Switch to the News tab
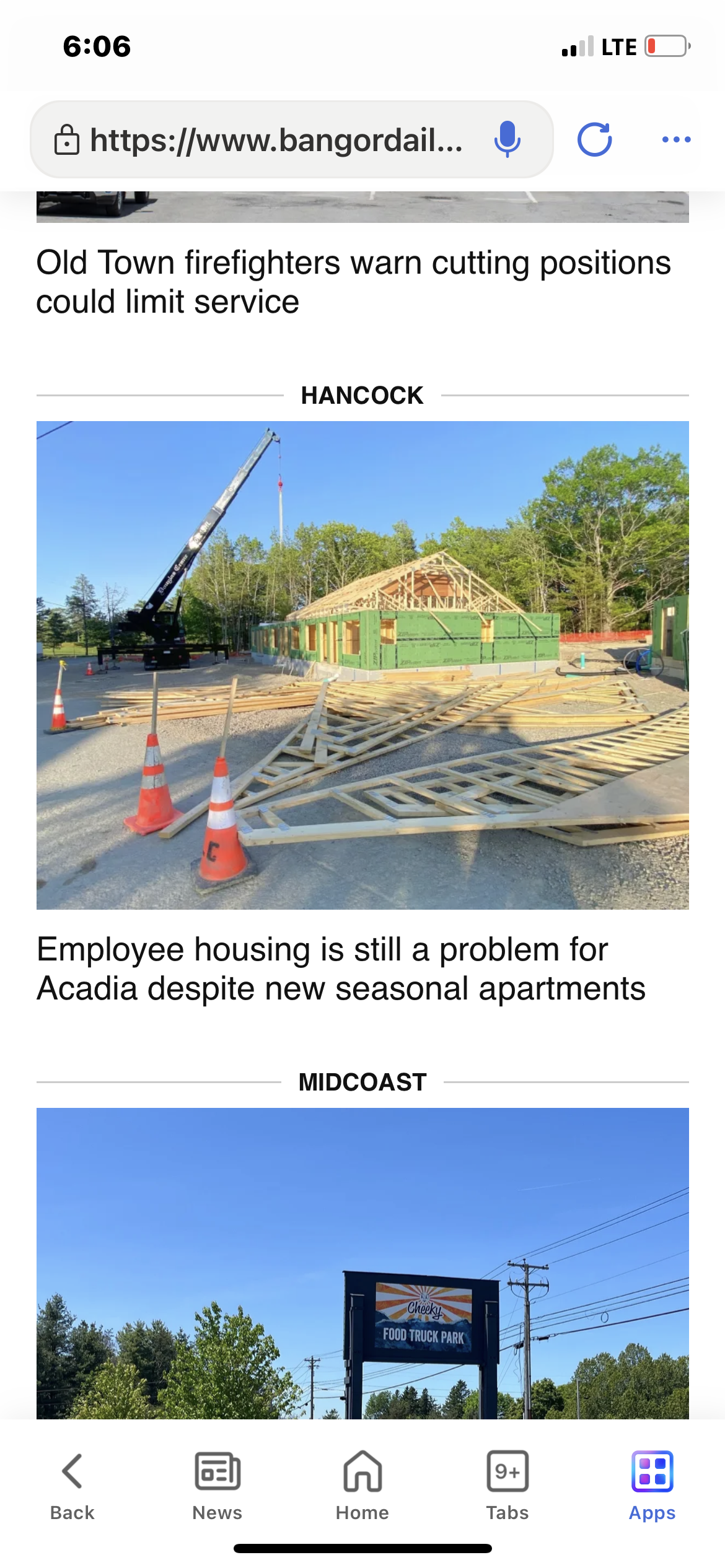The width and height of the screenshot is (725, 1568). (x=217, y=1485)
